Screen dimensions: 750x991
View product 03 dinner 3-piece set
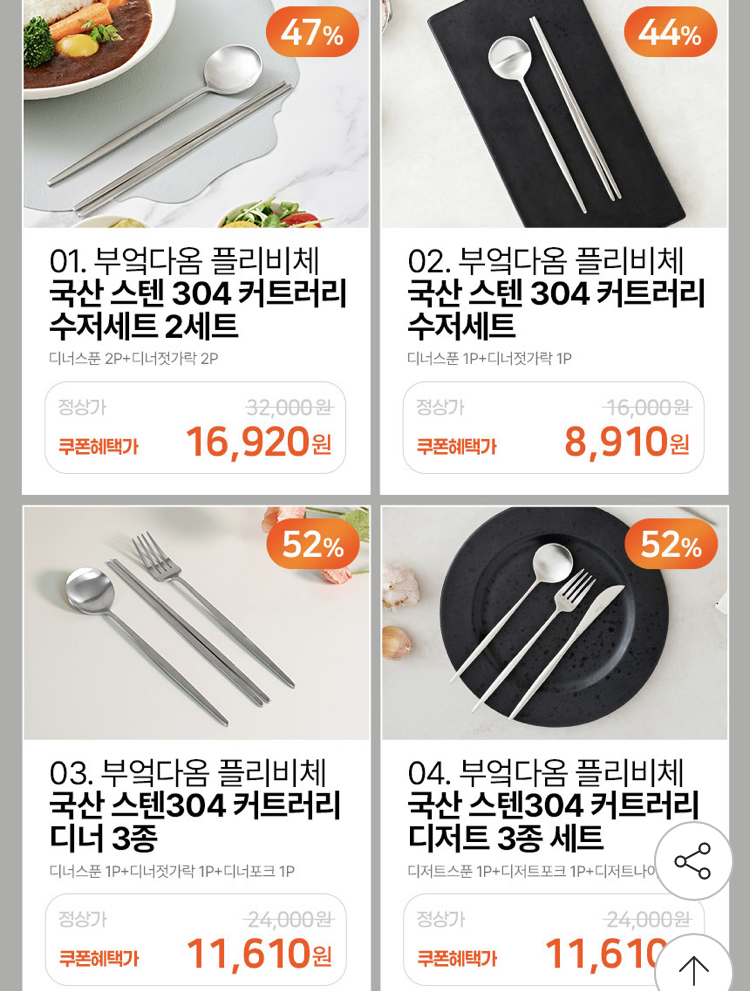[196, 805]
